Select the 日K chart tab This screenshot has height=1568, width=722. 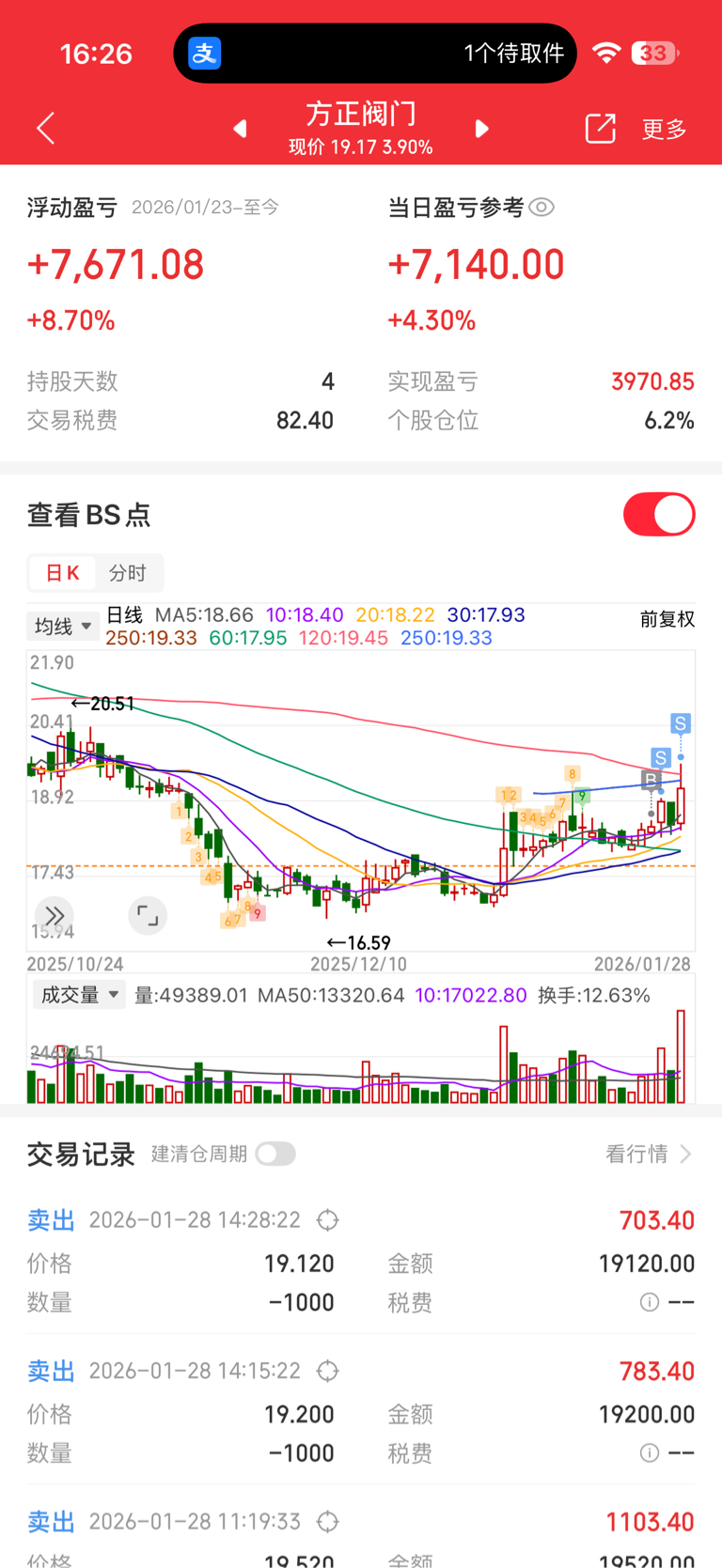coord(63,573)
